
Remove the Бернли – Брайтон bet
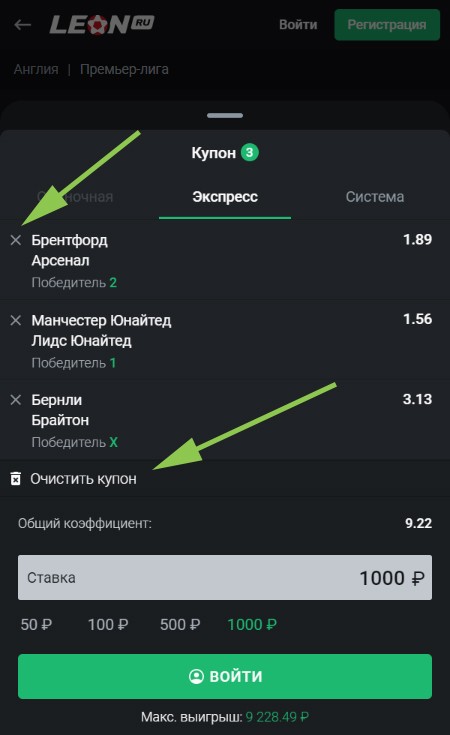tap(16, 400)
